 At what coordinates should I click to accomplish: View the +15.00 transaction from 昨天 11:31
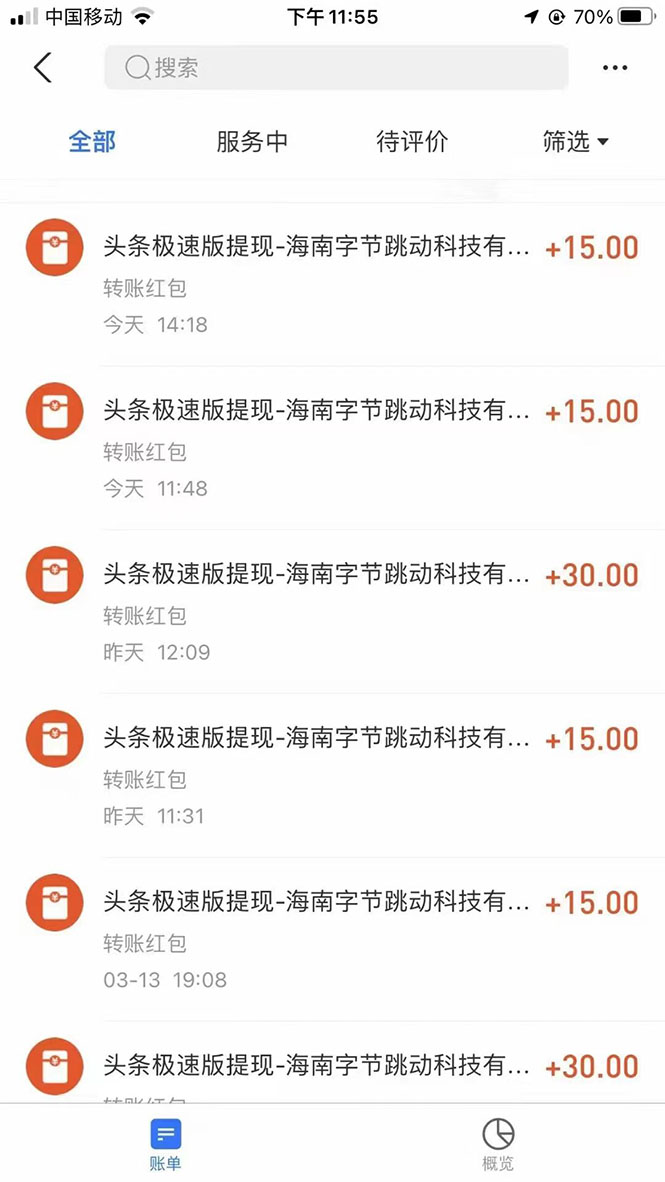(332, 776)
